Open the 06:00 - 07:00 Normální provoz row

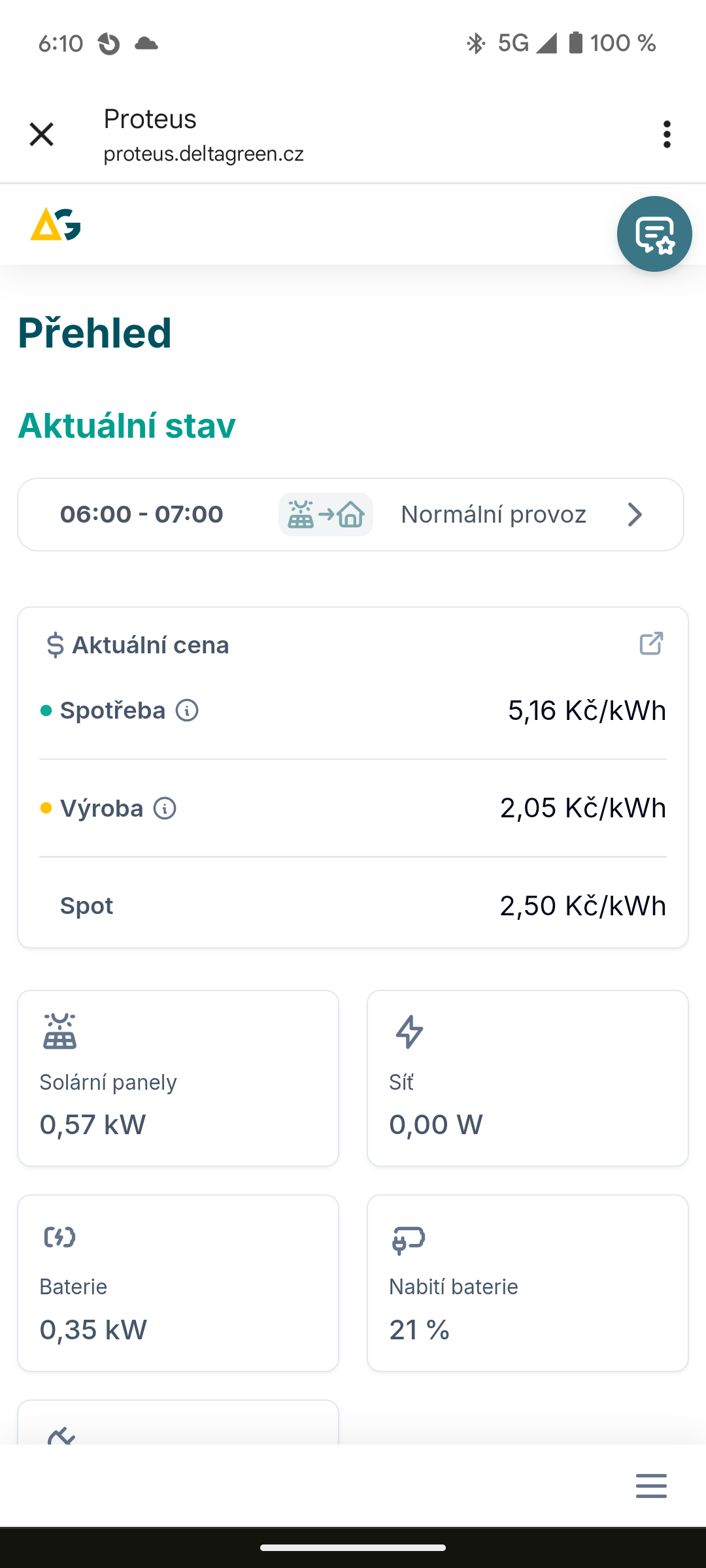pyautogui.click(x=350, y=515)
